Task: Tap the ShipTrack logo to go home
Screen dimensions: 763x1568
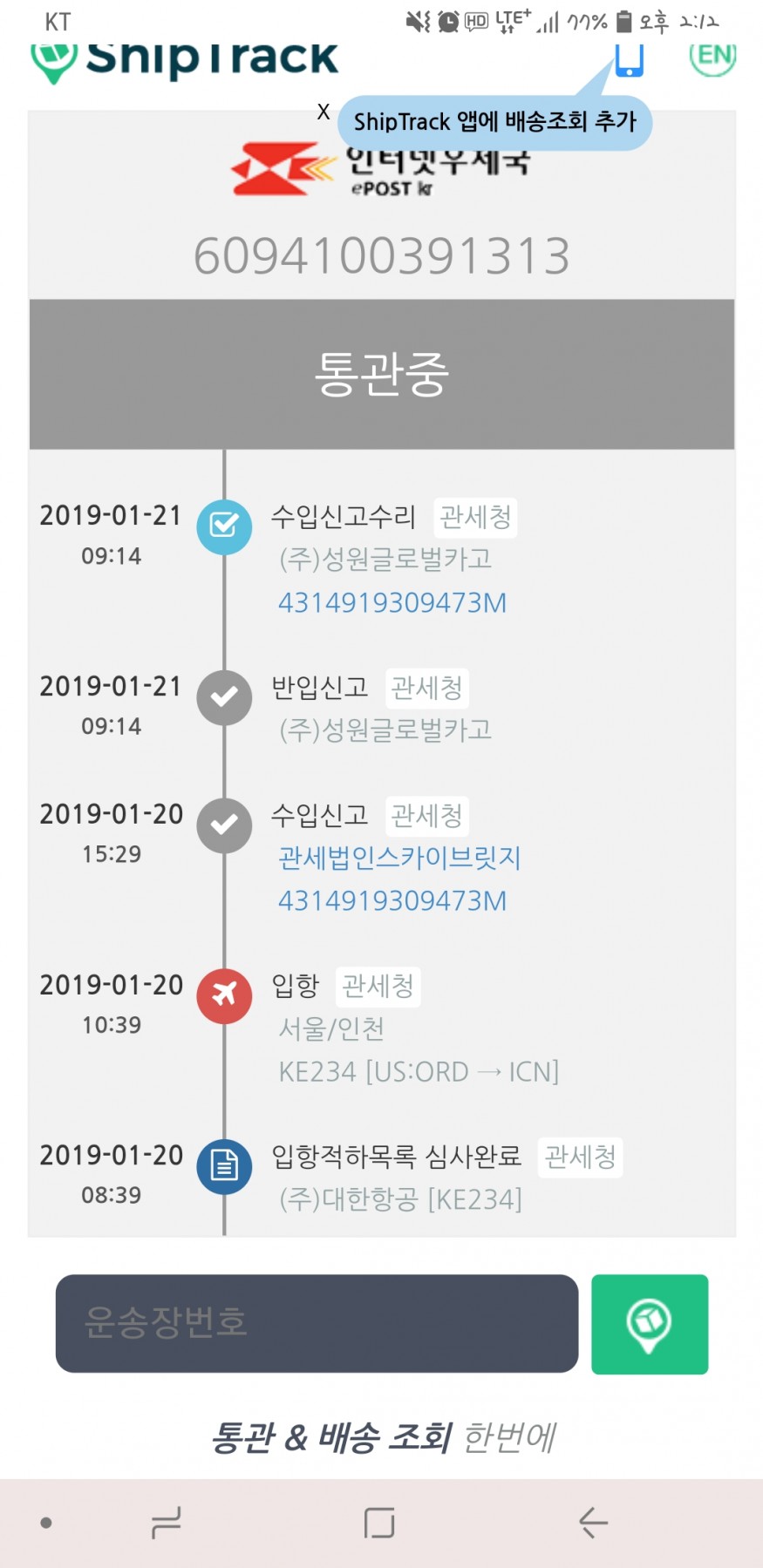Action: point(185,59)
